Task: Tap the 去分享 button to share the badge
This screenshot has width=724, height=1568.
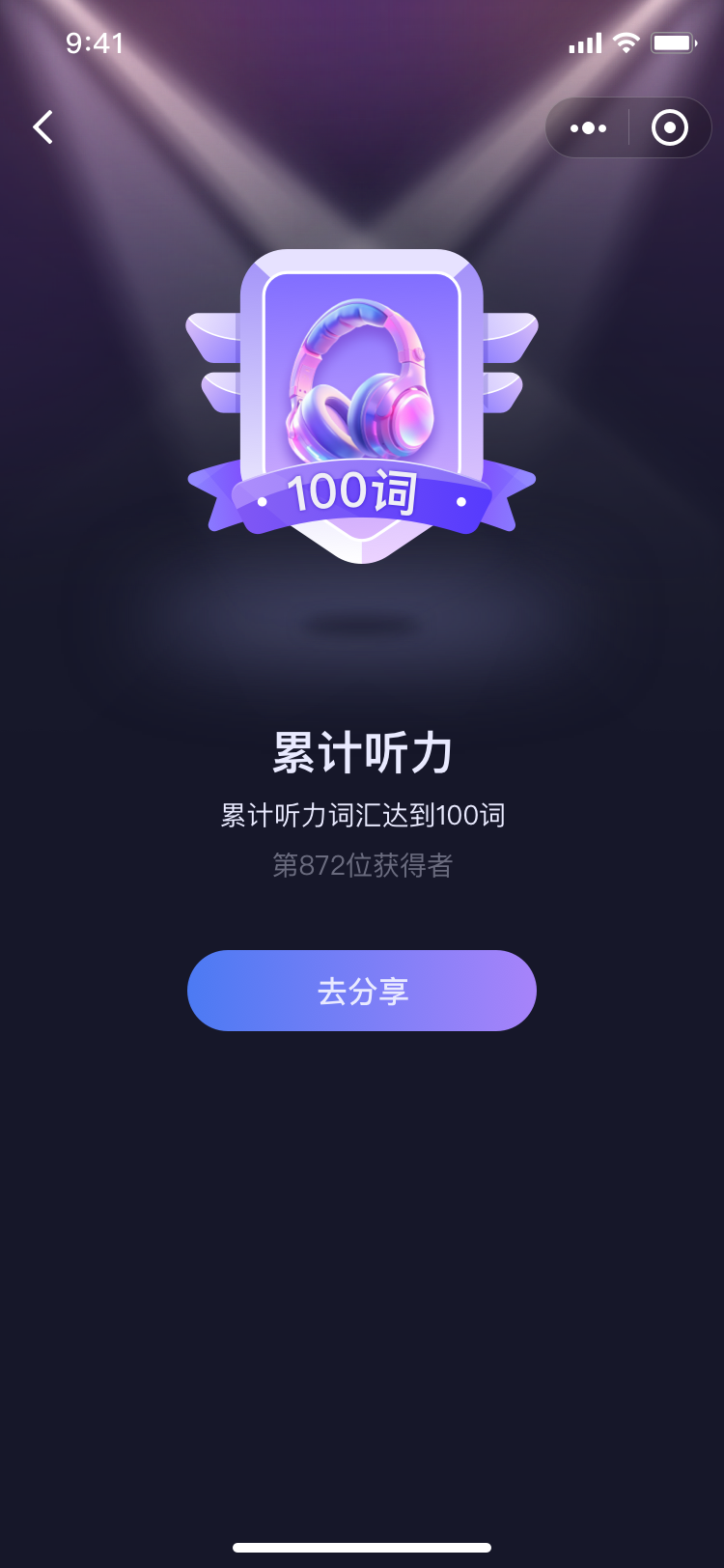Action: click(x=362, y=991)
